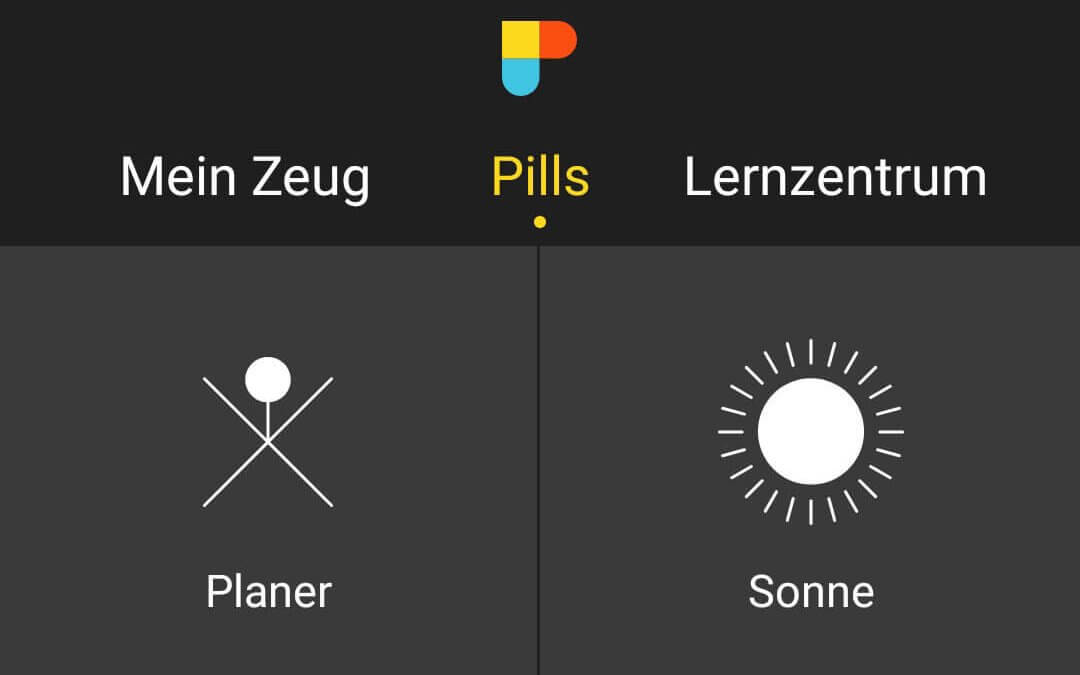Switch to the Mein Zeug tab
The height and width of the screenshot is (675, 1080).
click(x=245, y=178)
